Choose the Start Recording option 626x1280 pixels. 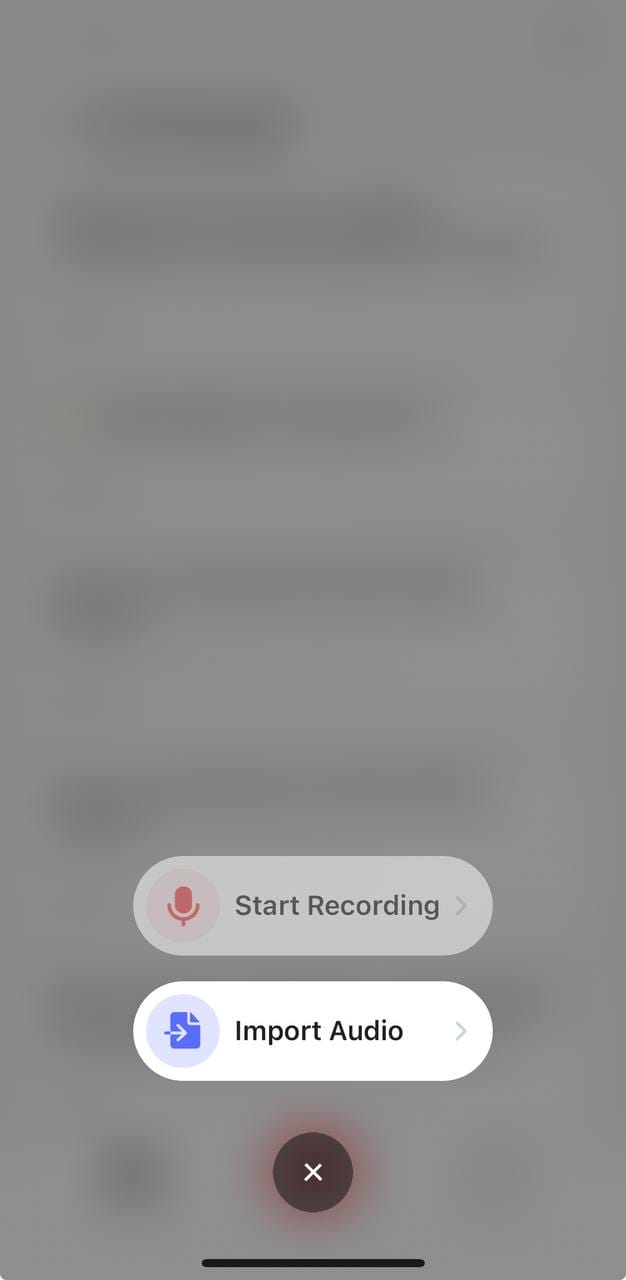coord(313,906)
